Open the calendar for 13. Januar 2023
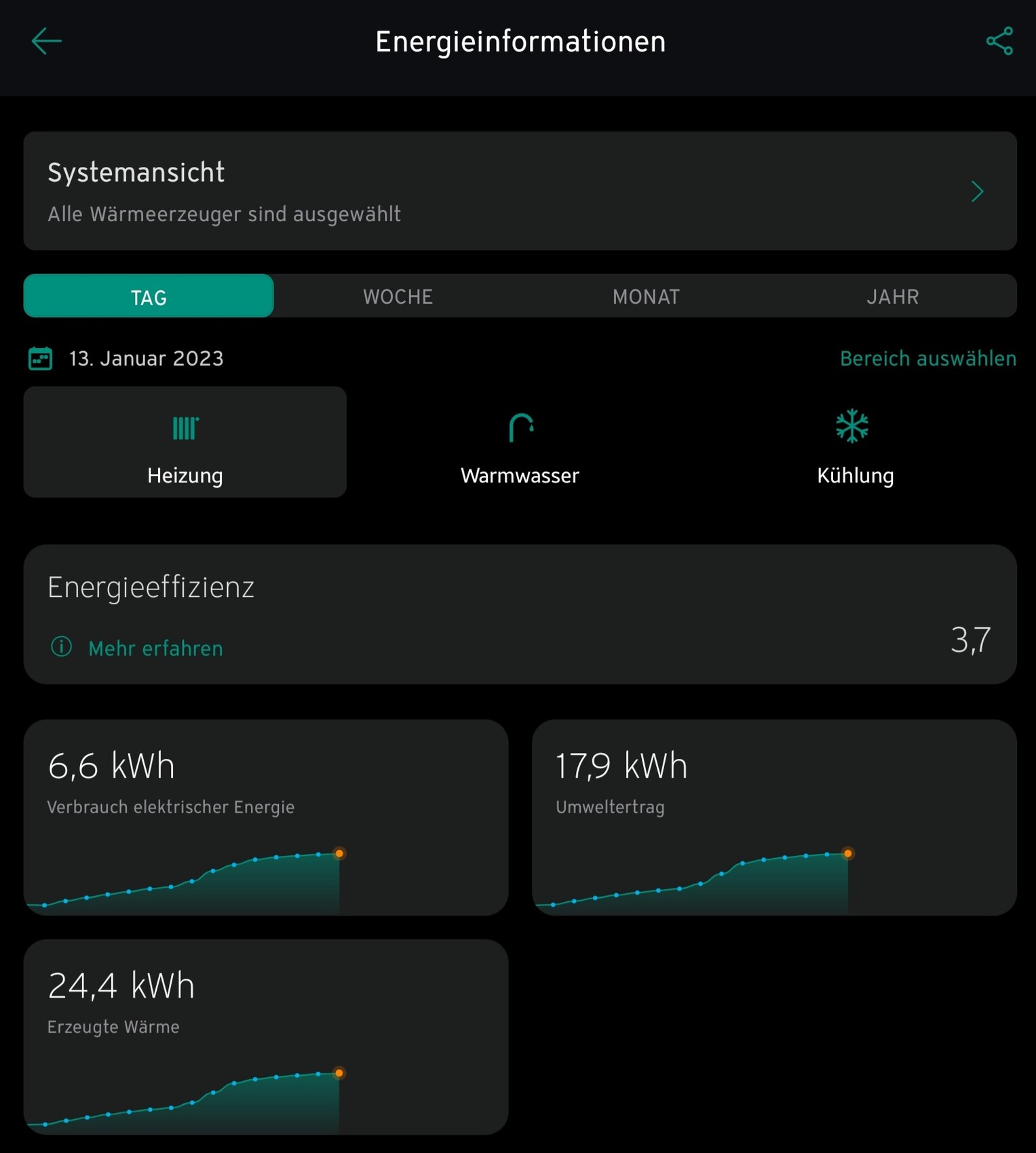The width and height of the screenshot is (1036, 1153). click(41, 358)
